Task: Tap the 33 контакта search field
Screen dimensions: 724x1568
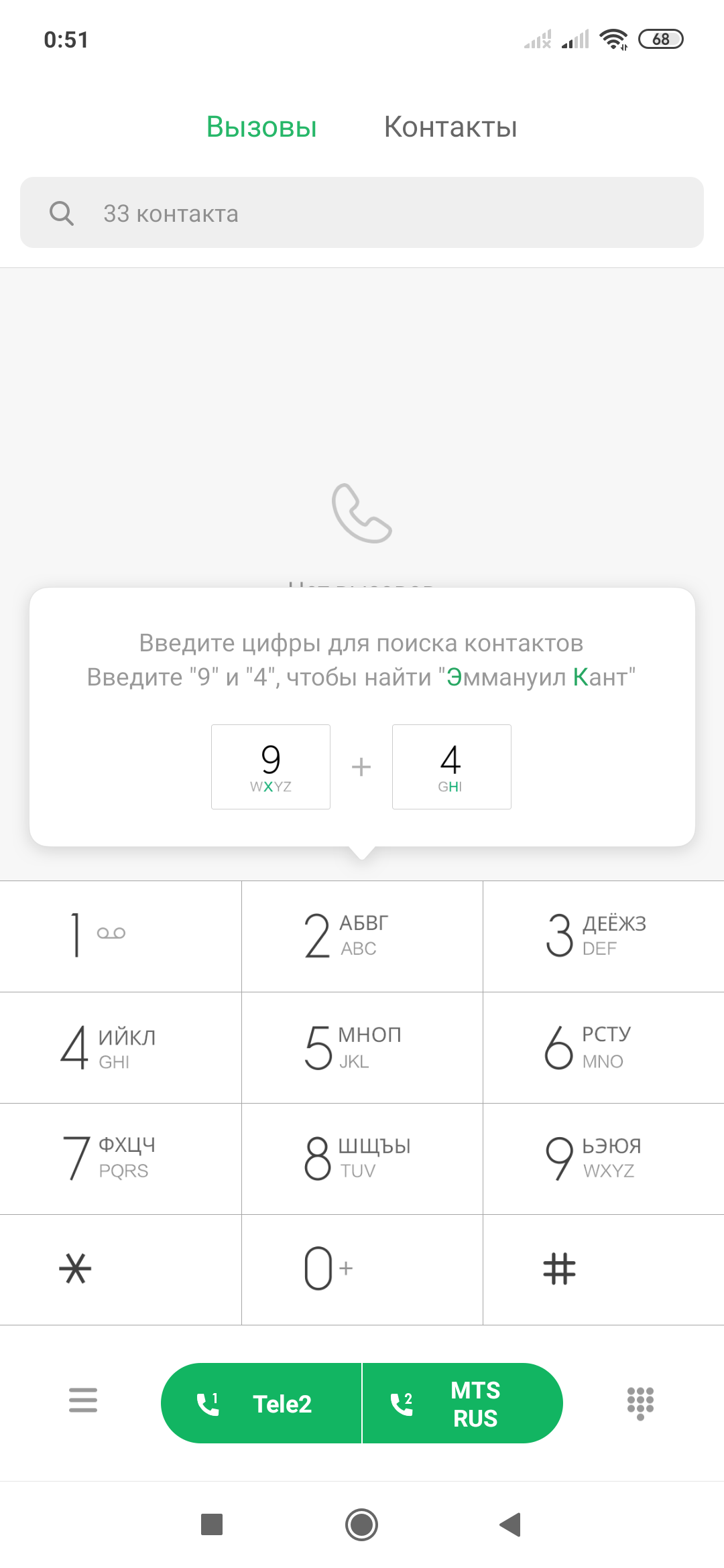Action: pos(362,213)
